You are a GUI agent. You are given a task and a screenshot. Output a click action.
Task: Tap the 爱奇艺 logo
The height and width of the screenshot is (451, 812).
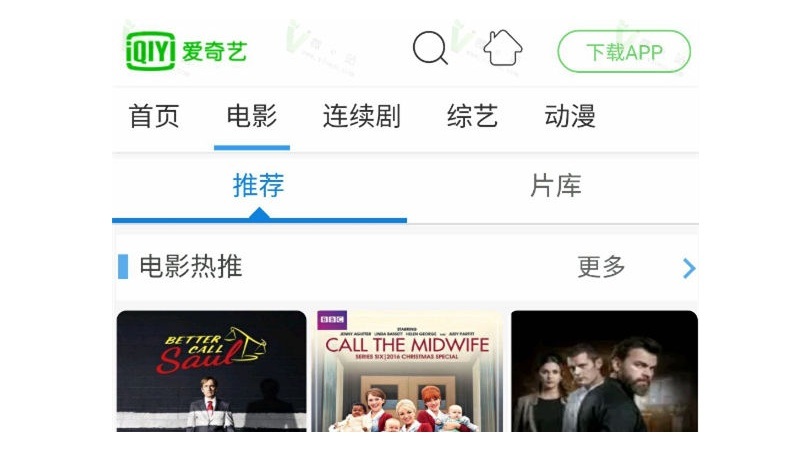[186, 51]
